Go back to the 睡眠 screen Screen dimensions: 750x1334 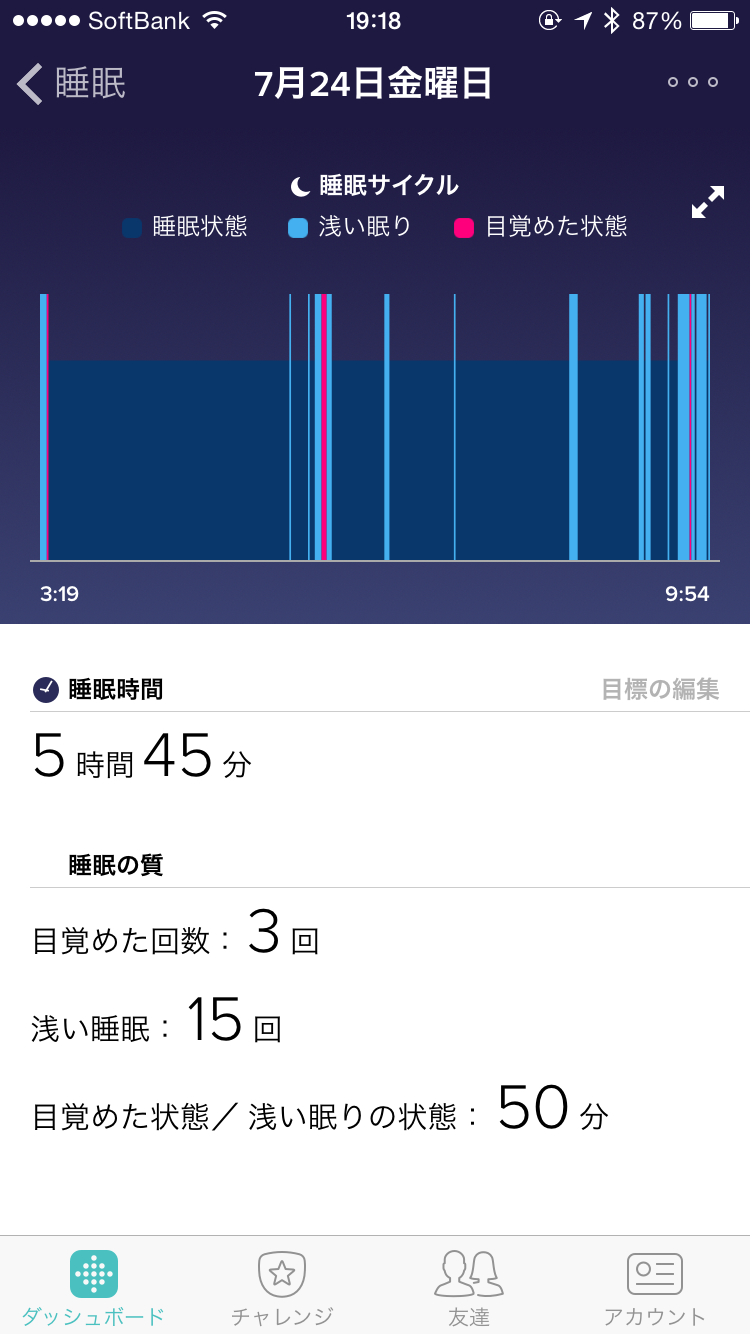click(70, 83)
